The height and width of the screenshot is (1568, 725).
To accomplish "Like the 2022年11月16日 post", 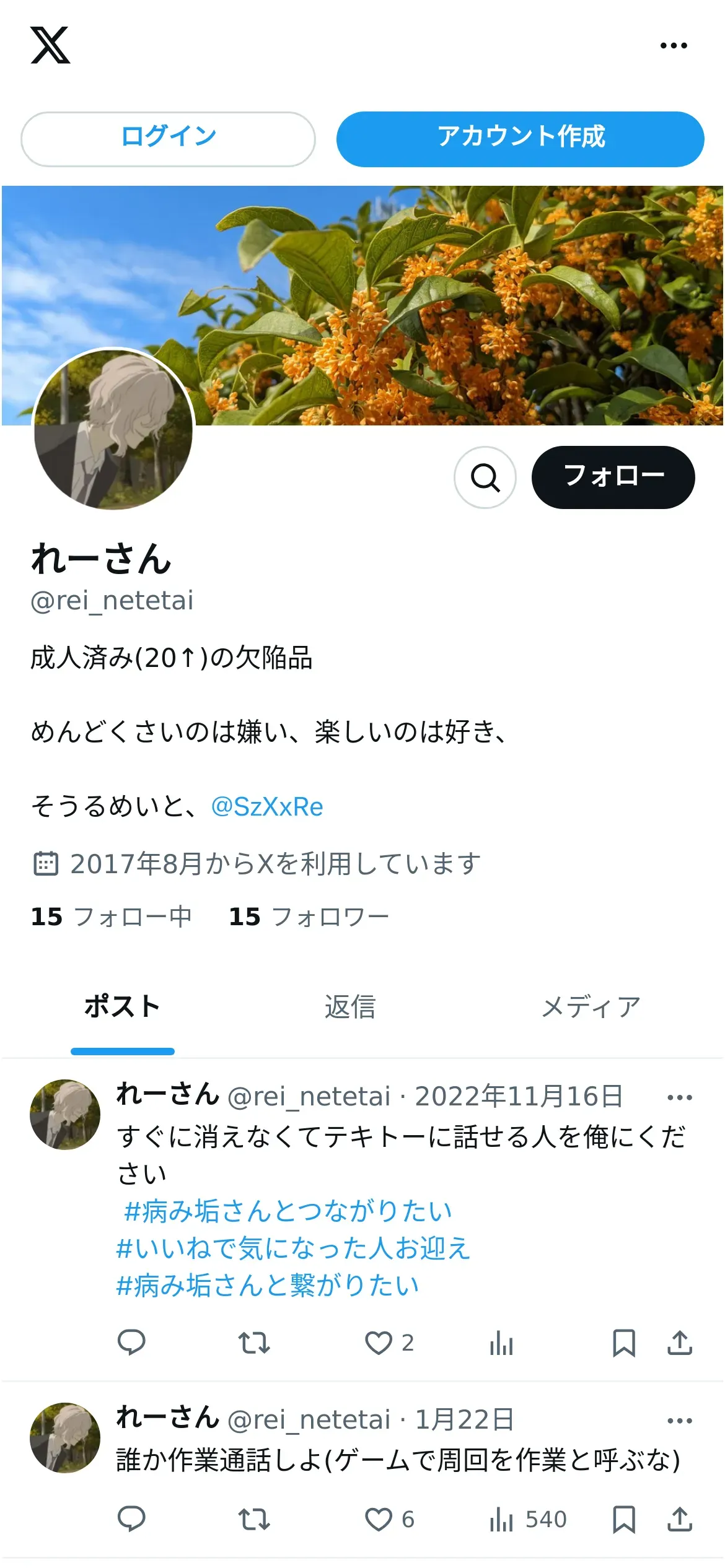I will pyautogui.click(x=379, y=1343).
